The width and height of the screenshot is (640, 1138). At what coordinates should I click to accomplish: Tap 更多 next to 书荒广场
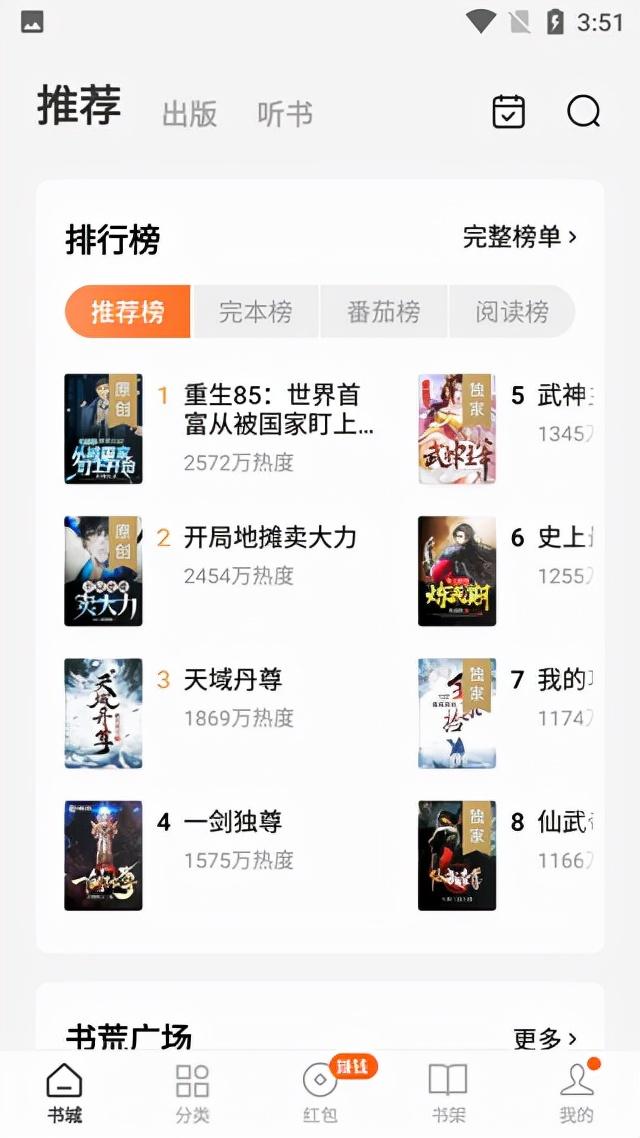(545, 1038)
